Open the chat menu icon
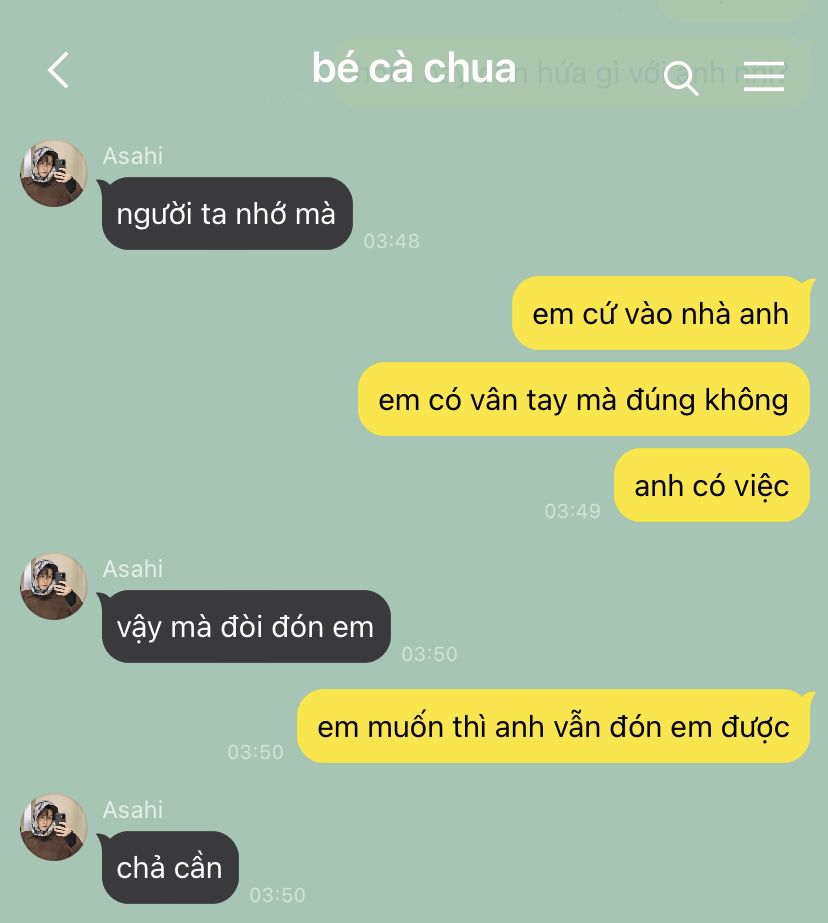The width and height of the screenshot is (828, 923). pyautogui.click(x=764, y=77)
